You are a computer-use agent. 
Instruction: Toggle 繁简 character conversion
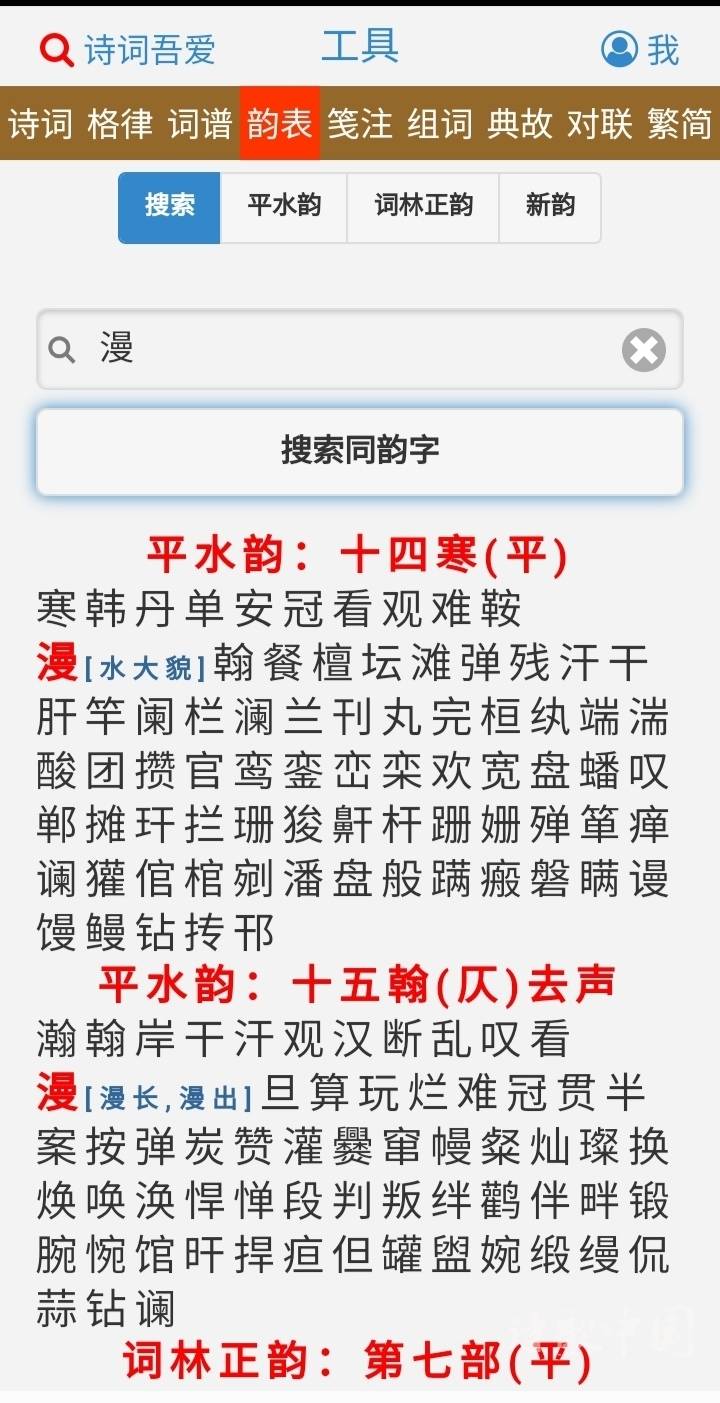pyautogui.click(x=680, y=123)
